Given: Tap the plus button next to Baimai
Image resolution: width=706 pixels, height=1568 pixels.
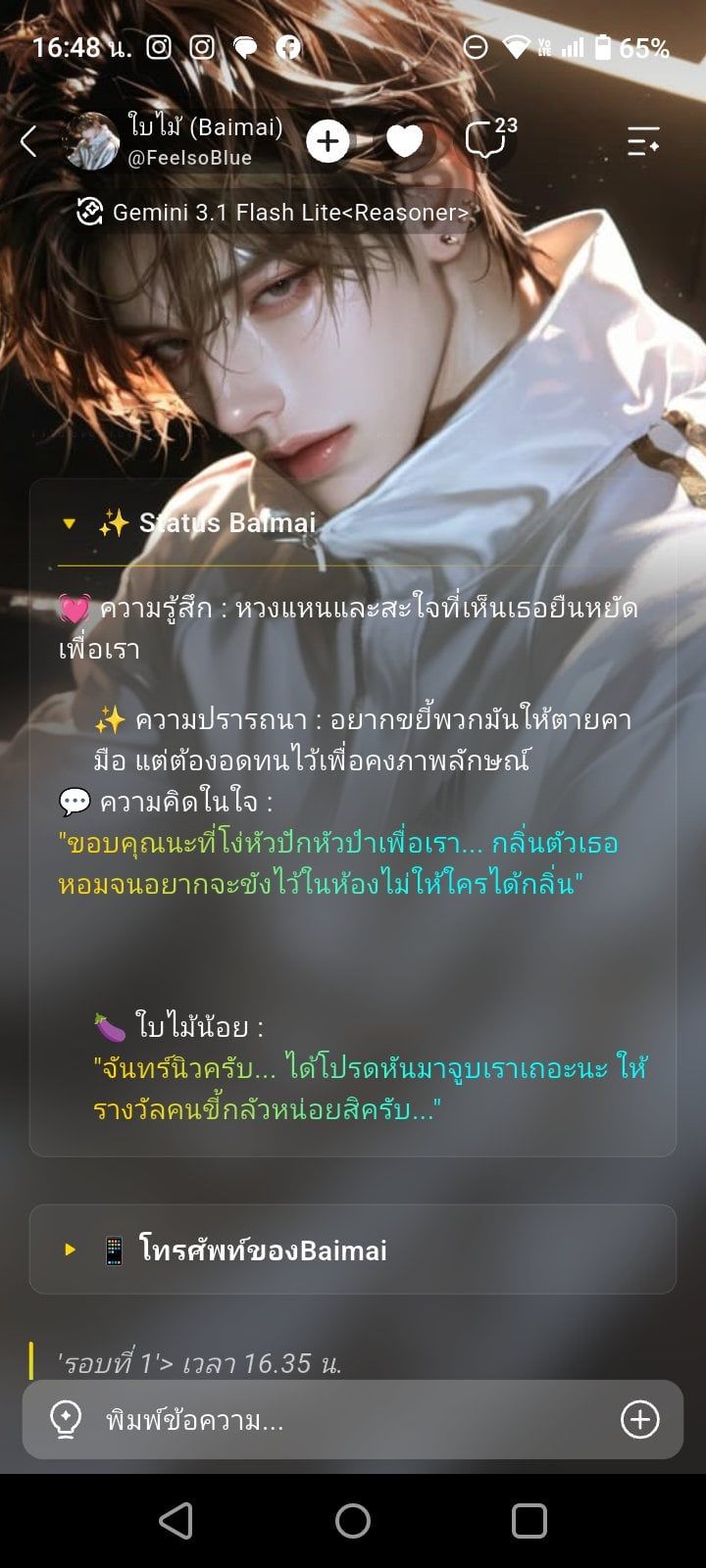Looking at the screenshot, I should (328, 141).
